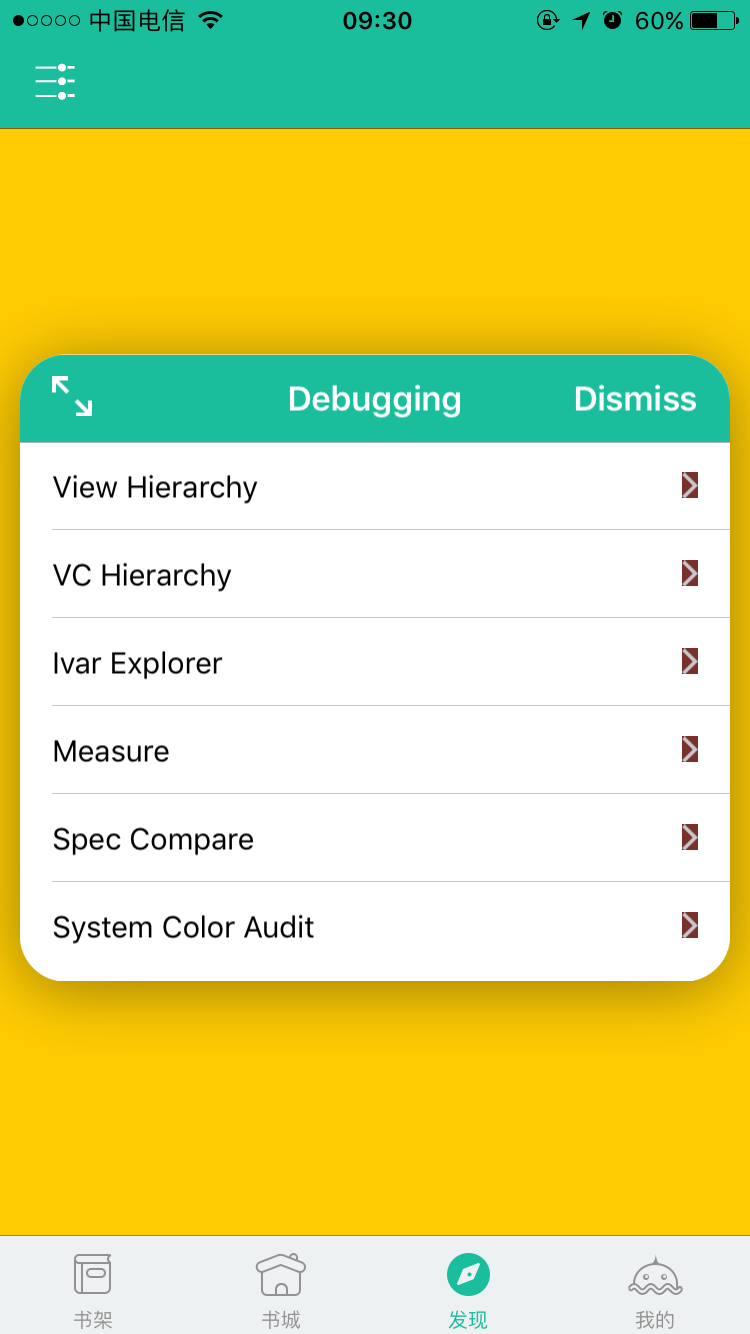Dismiss the Debugging panel
This screenshot has width=750, height=1334.
[635, 399]
